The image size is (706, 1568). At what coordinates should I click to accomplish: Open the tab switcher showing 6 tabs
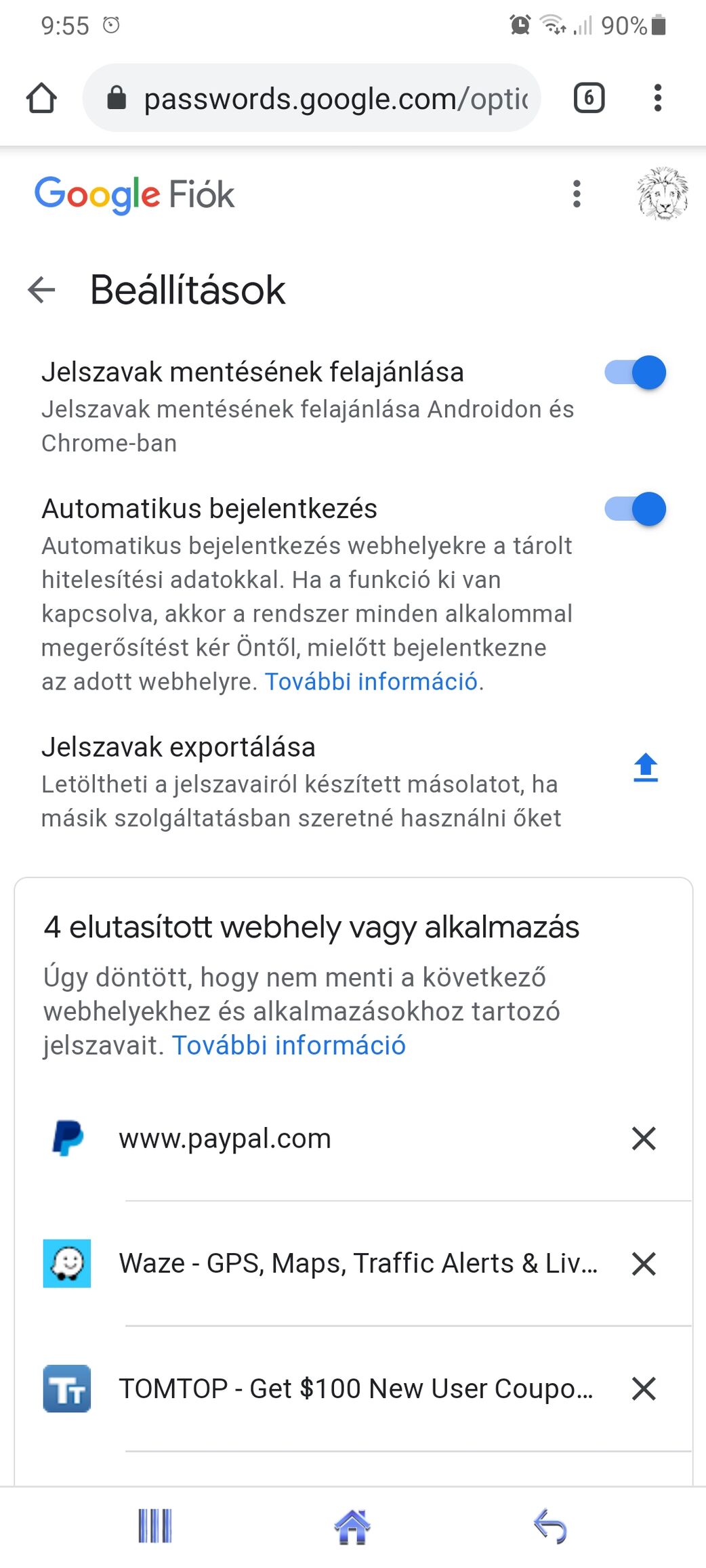pyautogui.click(x=589, y=98)
